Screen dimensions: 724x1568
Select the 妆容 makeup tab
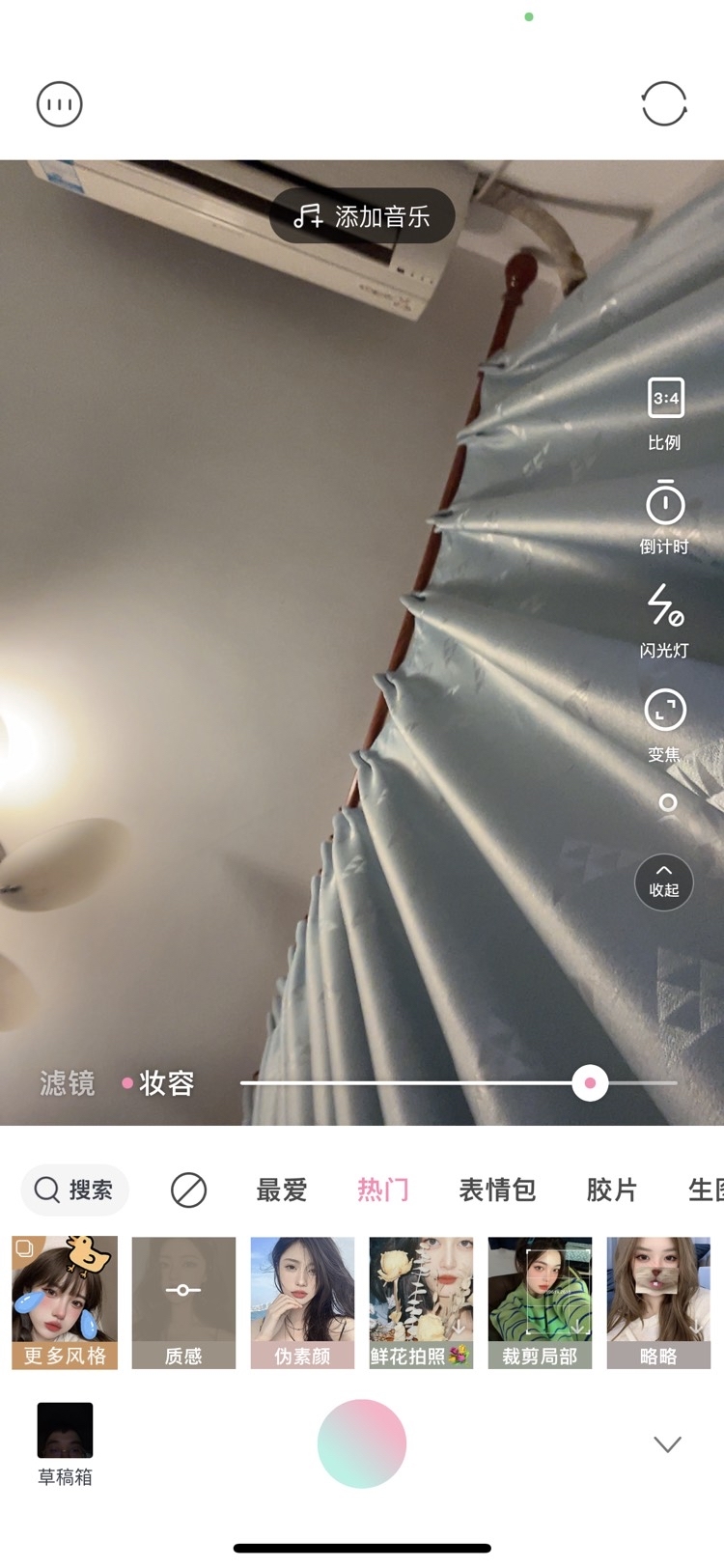(x=167, y=1083)
